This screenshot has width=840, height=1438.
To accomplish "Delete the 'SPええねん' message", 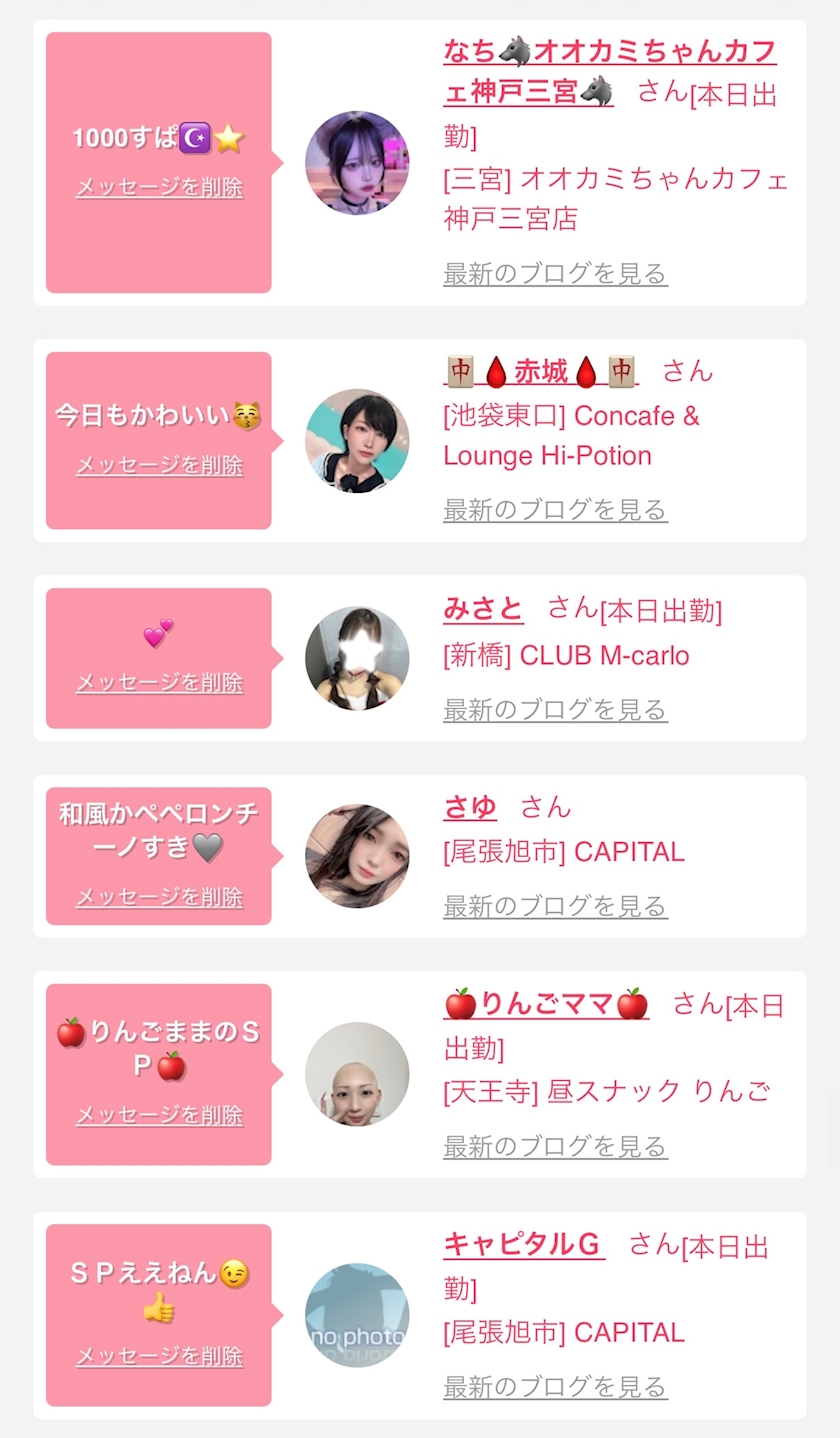I will tap(159, 1356).
